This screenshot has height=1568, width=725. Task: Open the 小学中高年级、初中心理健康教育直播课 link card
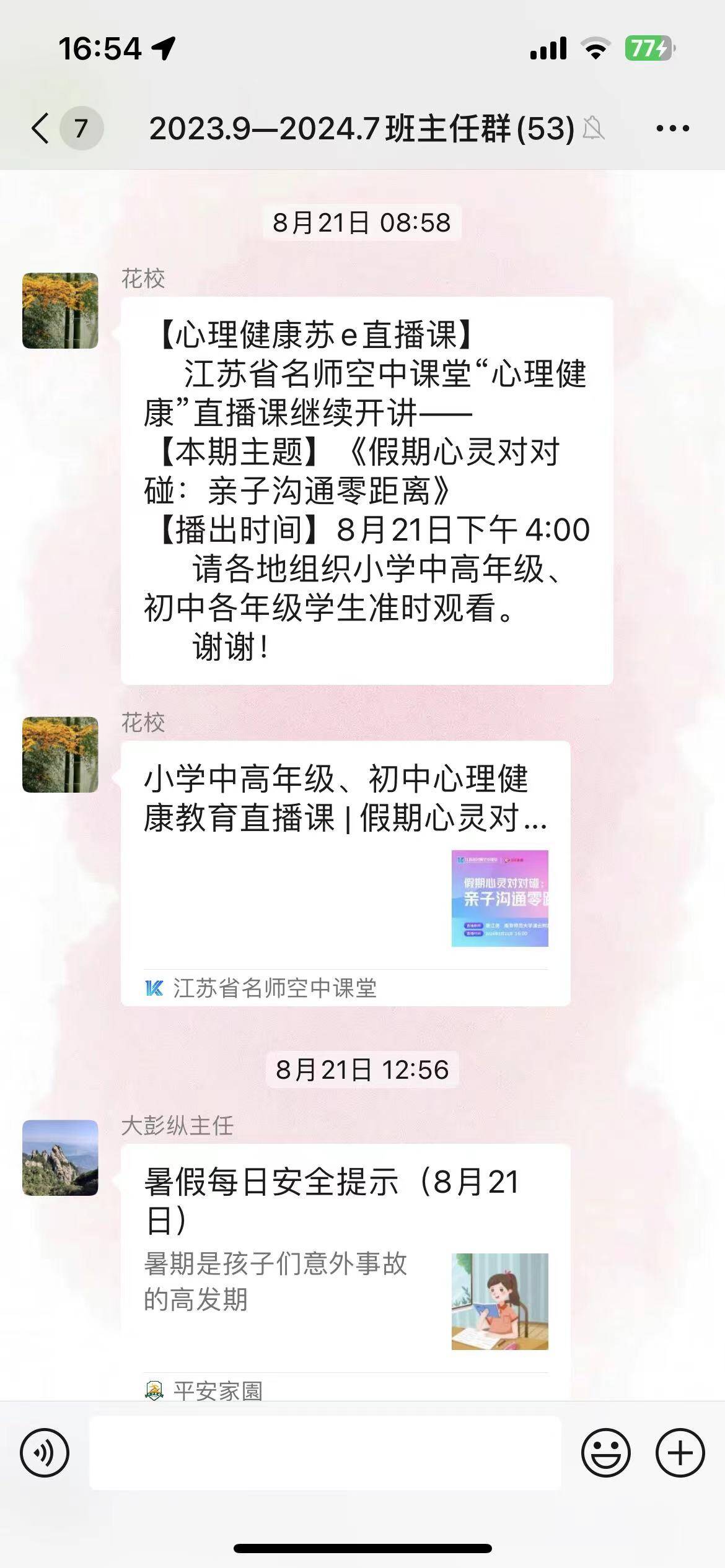point(345,872)
